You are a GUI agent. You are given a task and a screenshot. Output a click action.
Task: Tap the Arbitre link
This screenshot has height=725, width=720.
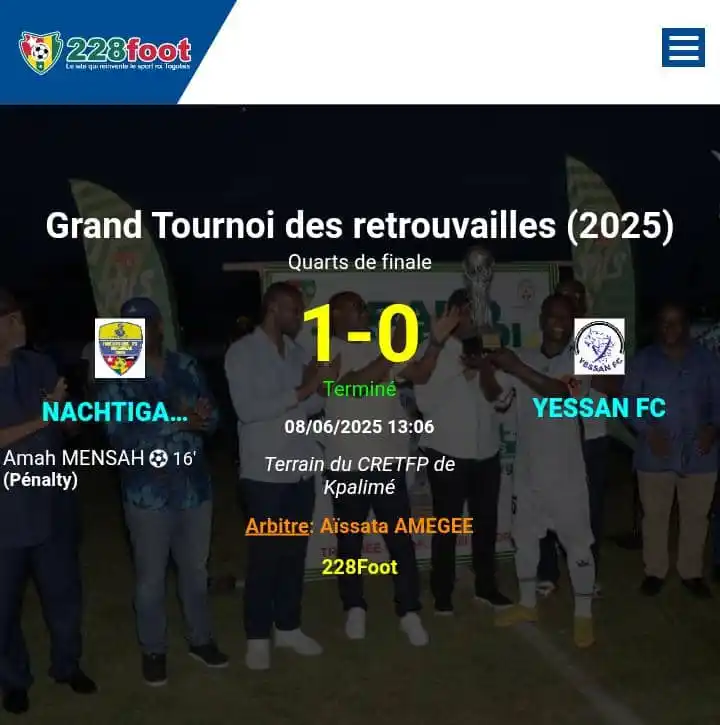coord(275,525)
